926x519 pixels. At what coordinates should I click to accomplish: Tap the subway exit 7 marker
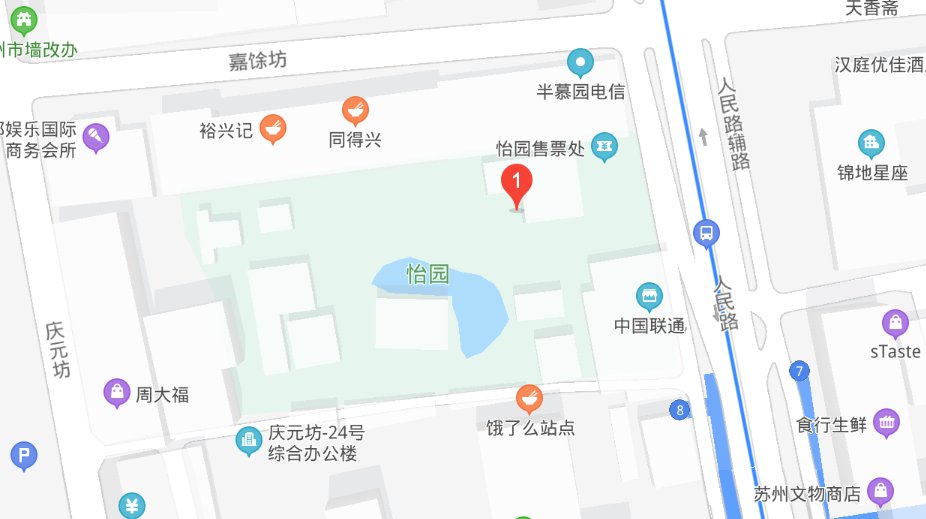798,372
